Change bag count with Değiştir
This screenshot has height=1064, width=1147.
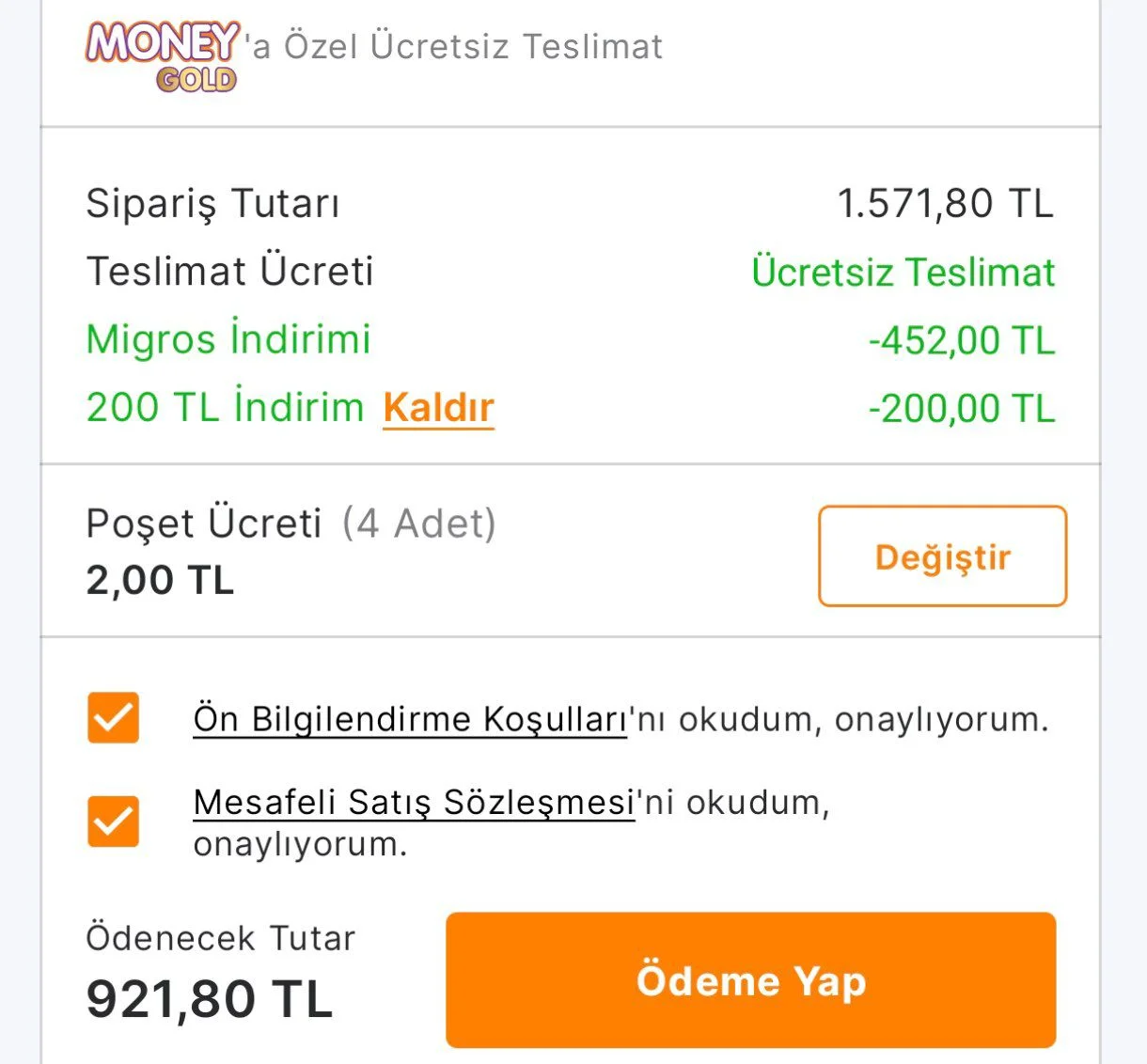click(x=942, y=556)
